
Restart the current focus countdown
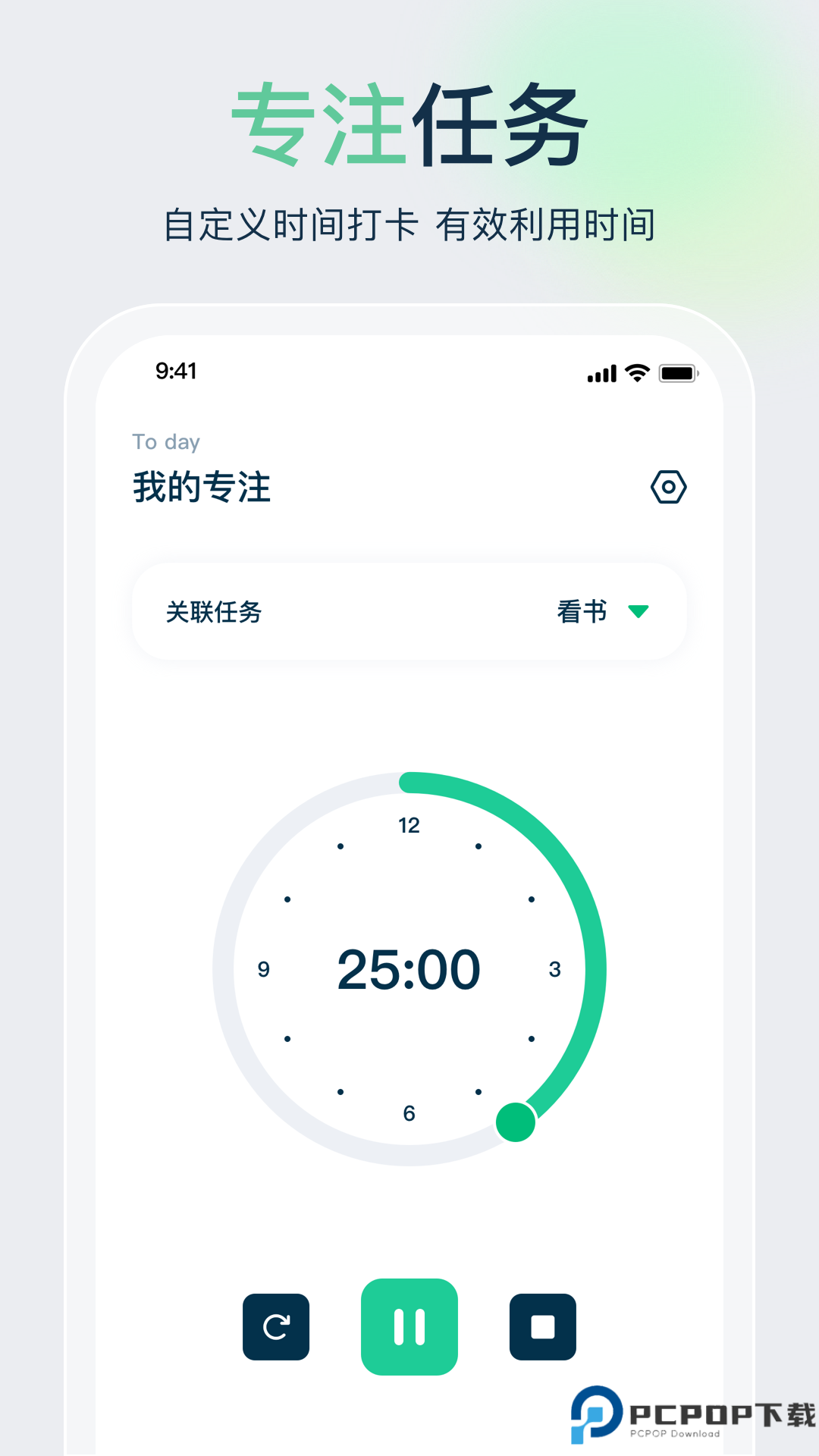click(x=276, y=1328)
